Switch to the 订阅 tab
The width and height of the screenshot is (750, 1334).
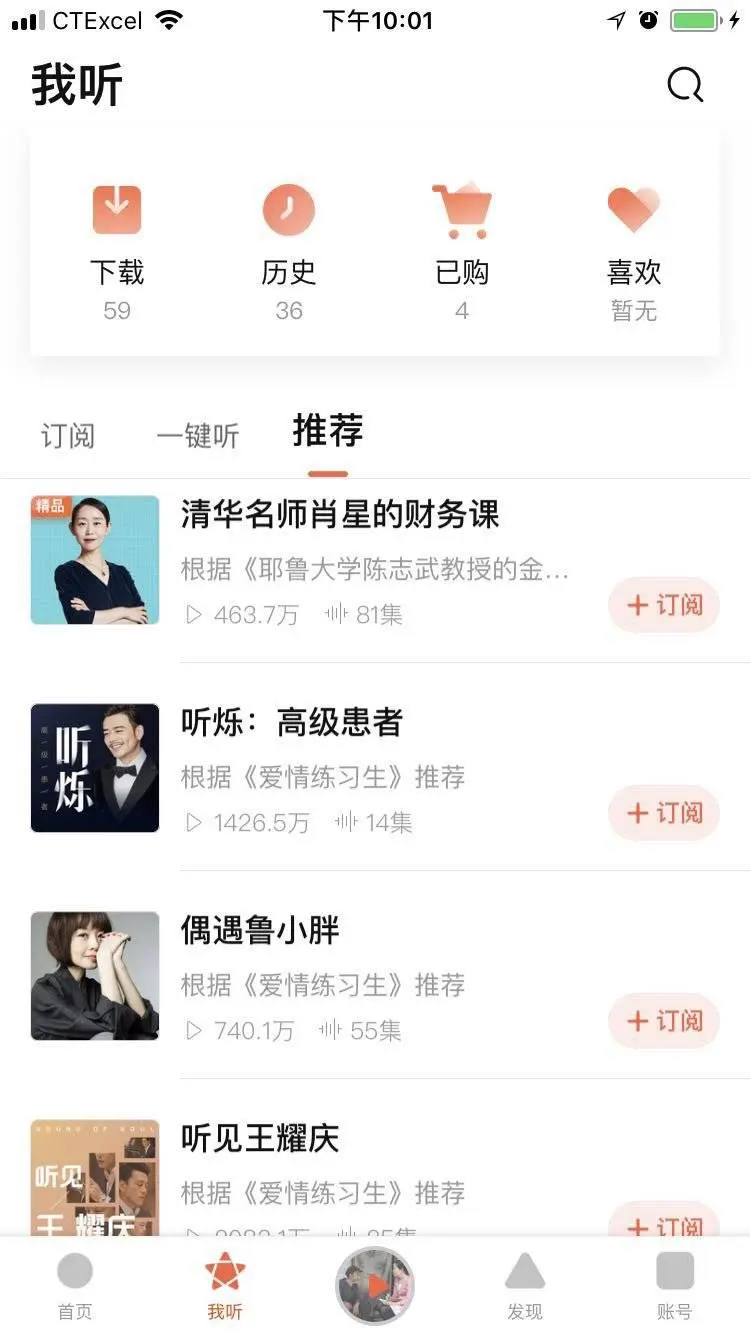[x=67, y=433]
